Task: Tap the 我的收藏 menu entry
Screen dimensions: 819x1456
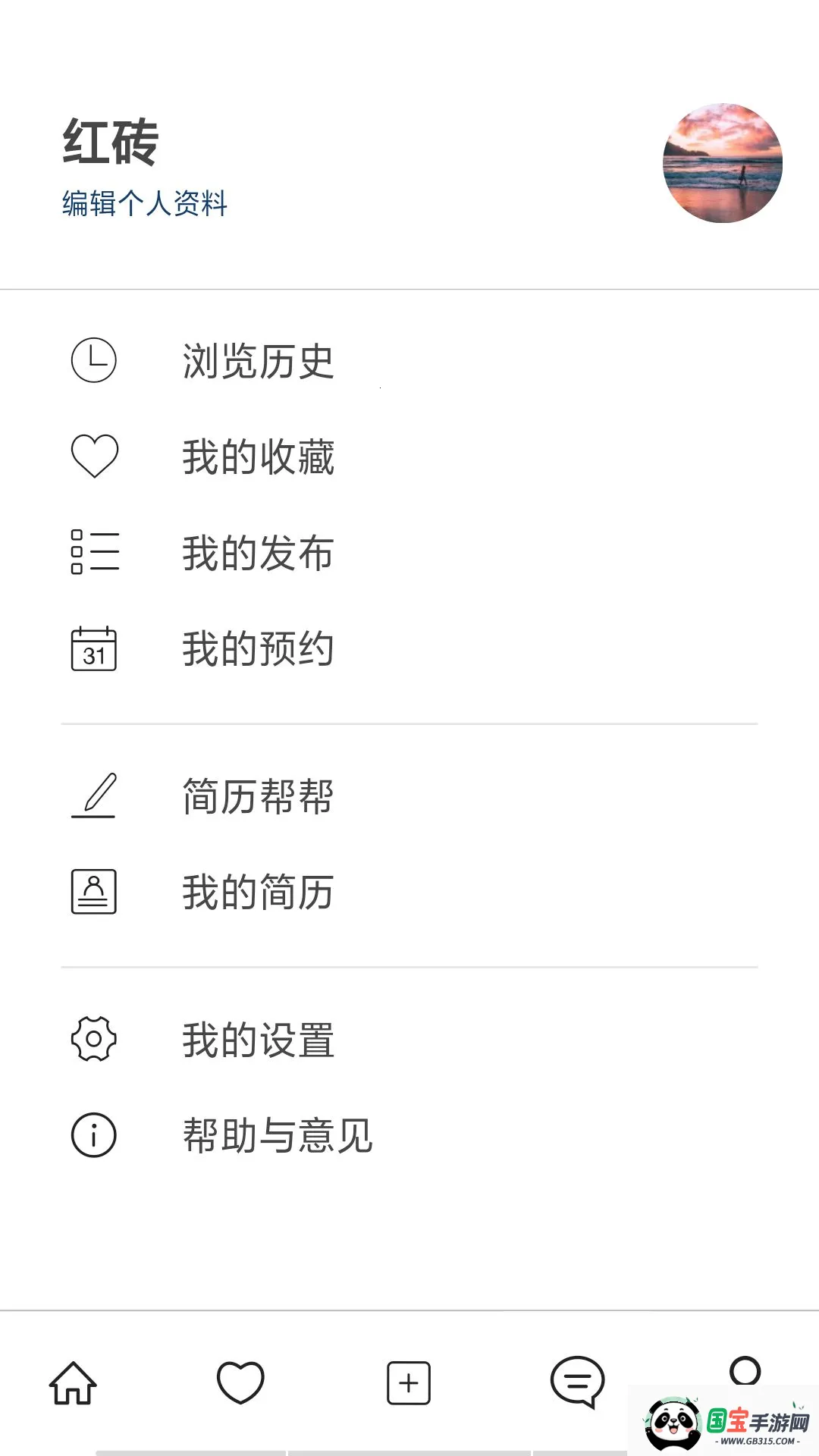Action: 259,457
